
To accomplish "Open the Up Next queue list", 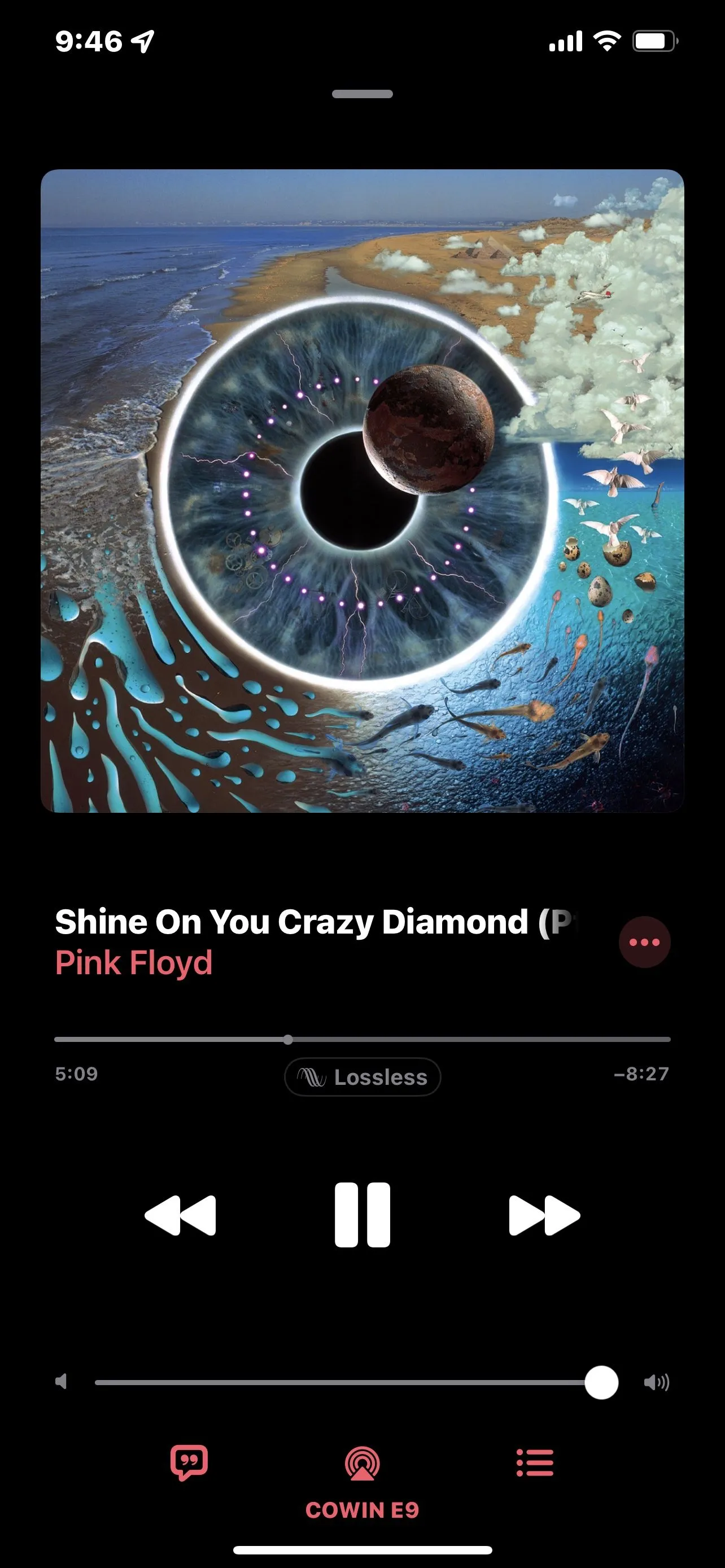I will [535, 1462].
